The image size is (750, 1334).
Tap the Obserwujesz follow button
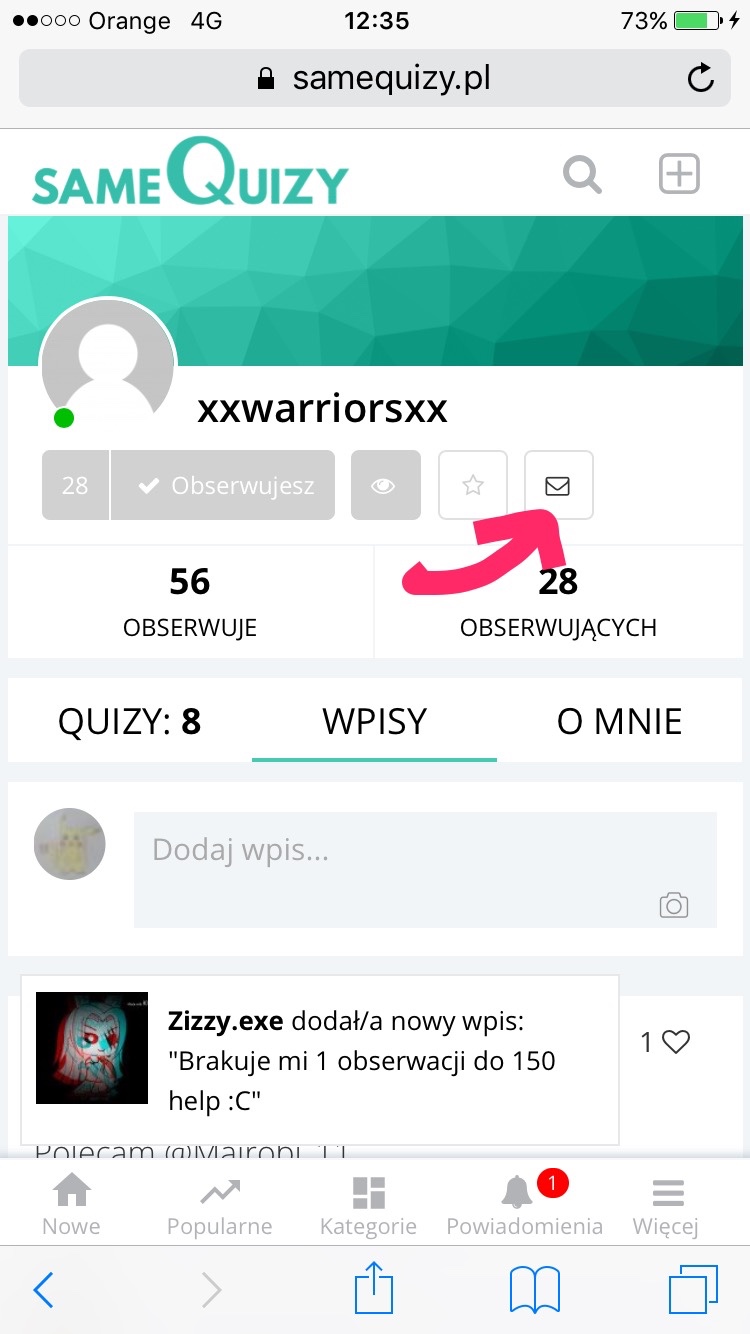[223, 486]
